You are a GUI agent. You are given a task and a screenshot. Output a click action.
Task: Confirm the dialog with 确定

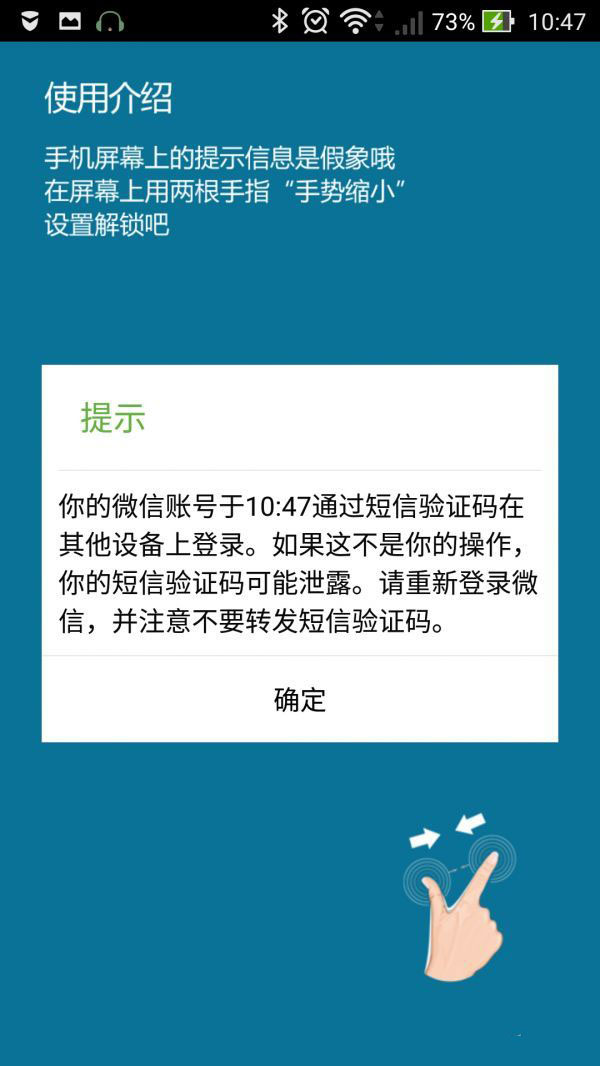point(300,699)
